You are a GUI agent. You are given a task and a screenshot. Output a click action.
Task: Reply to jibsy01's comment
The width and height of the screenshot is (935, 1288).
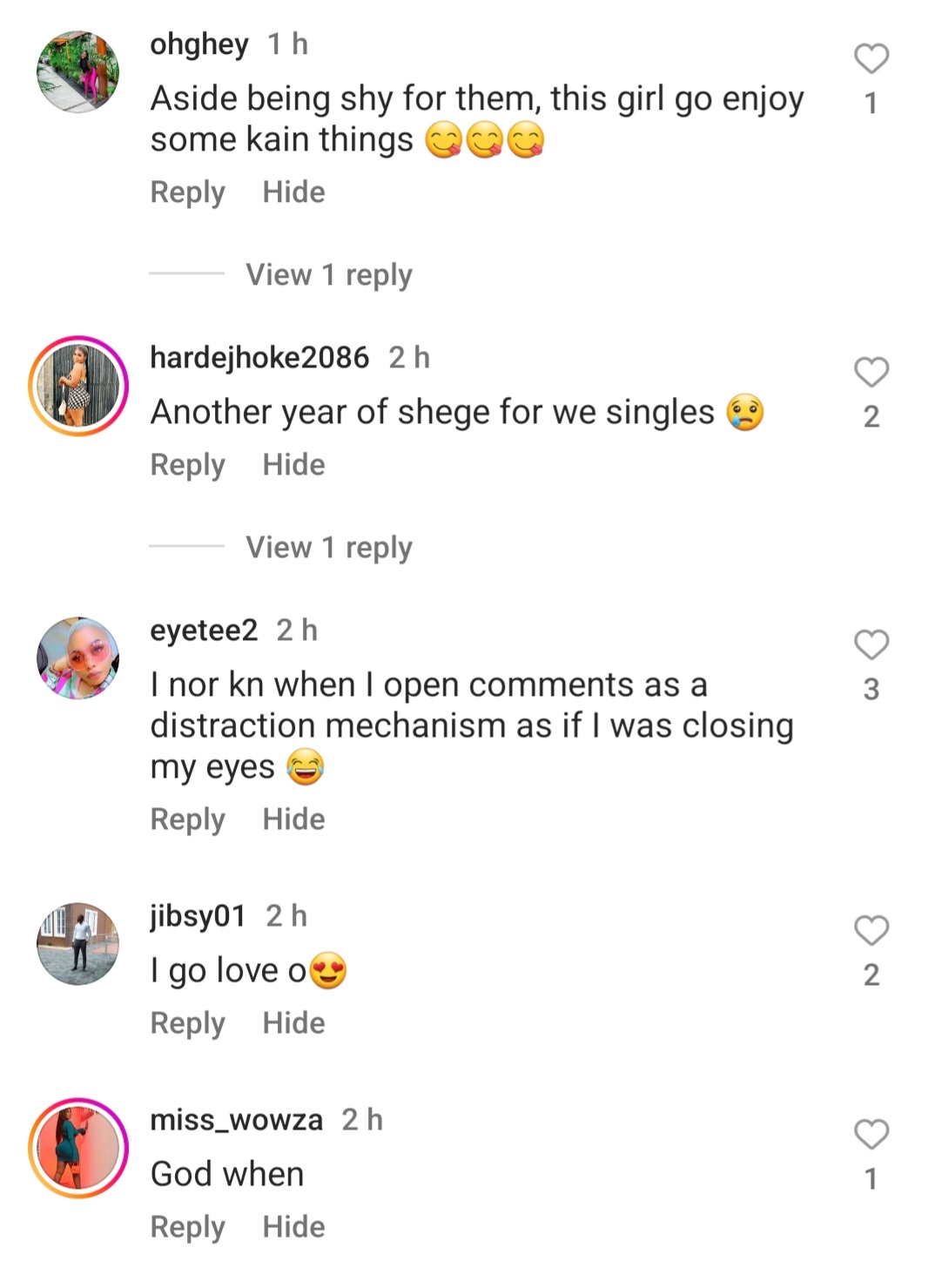pyautogui.click(x=187, y=1023)
